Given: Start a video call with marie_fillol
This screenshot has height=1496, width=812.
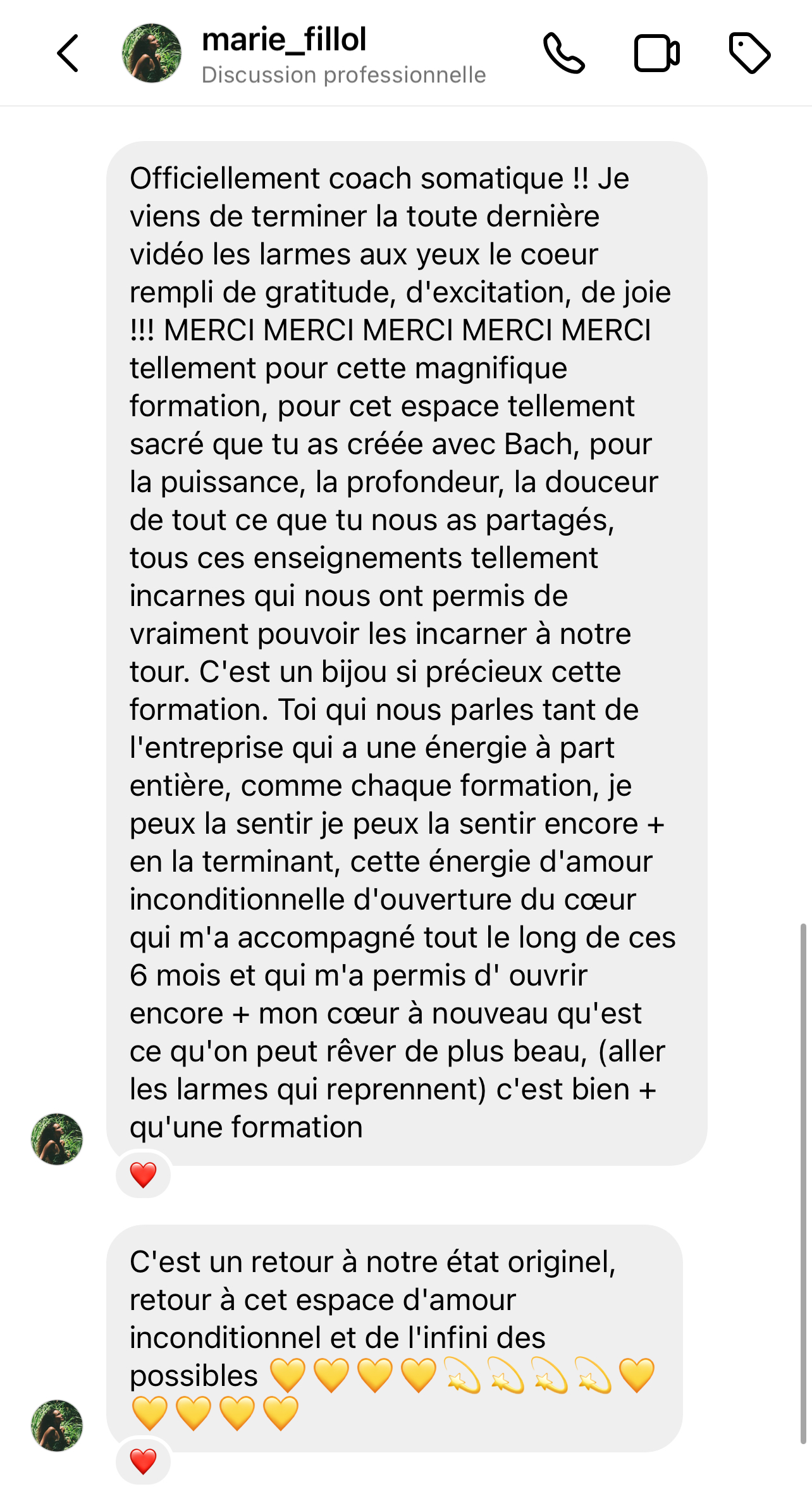Looking at the screenshot, I should pyautogui.click(x=656, y=53).
